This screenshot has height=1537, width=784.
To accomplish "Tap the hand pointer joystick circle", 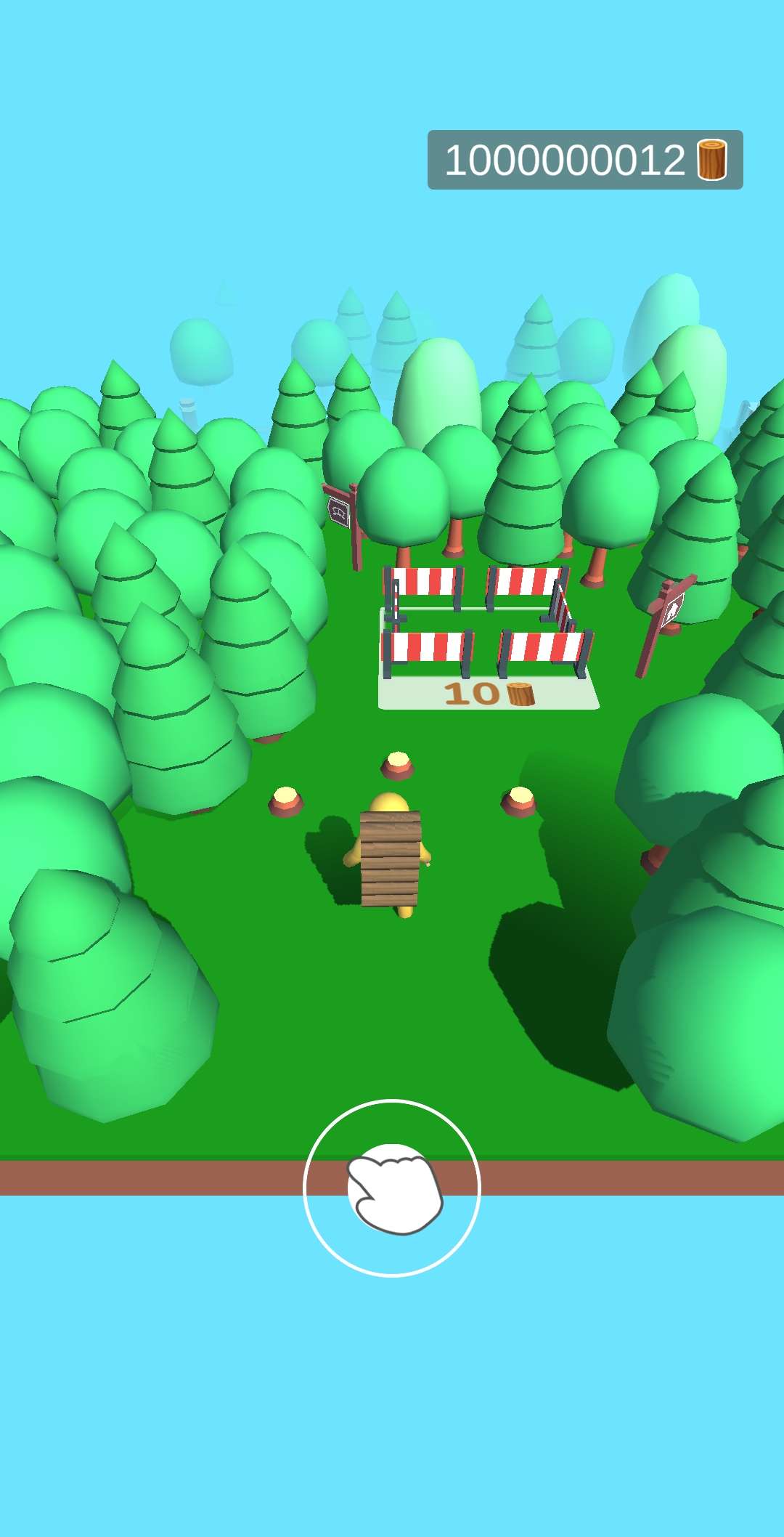I will pyautogui.click(x=392, y=1188).
